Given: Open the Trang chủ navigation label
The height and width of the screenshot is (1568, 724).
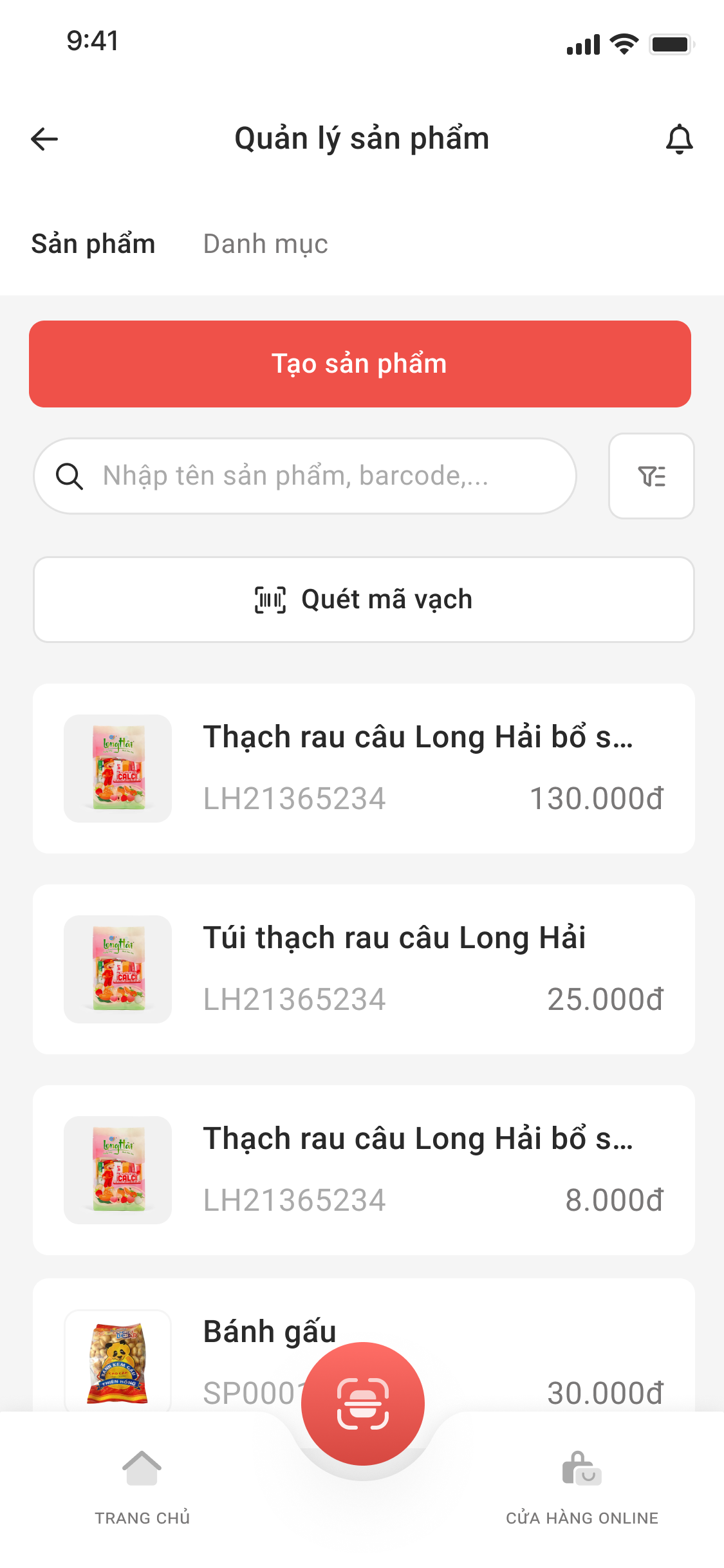Looking at the screenshot, I should tap(143, 1517).
